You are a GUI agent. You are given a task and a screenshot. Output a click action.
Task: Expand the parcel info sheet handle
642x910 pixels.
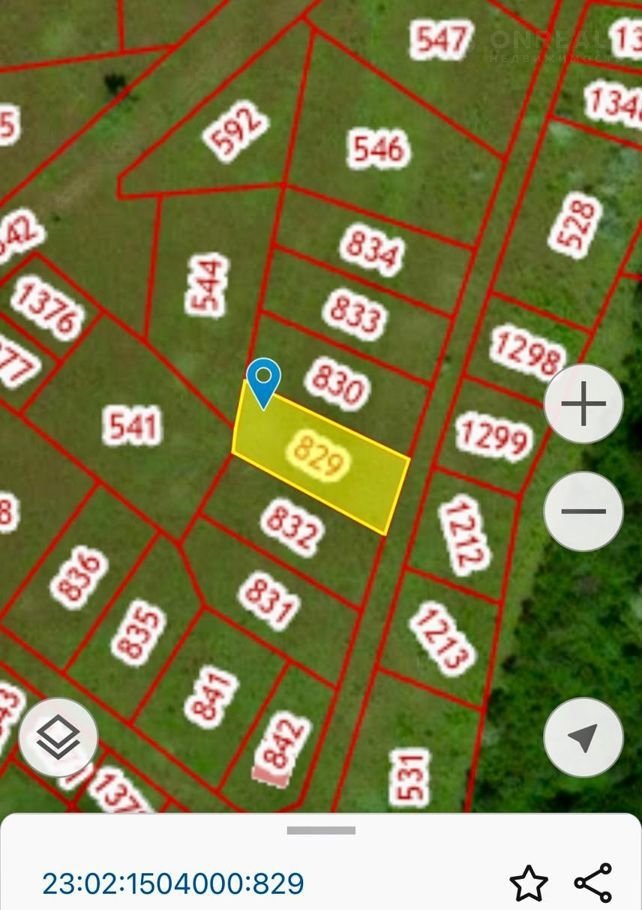pos(321,830)
